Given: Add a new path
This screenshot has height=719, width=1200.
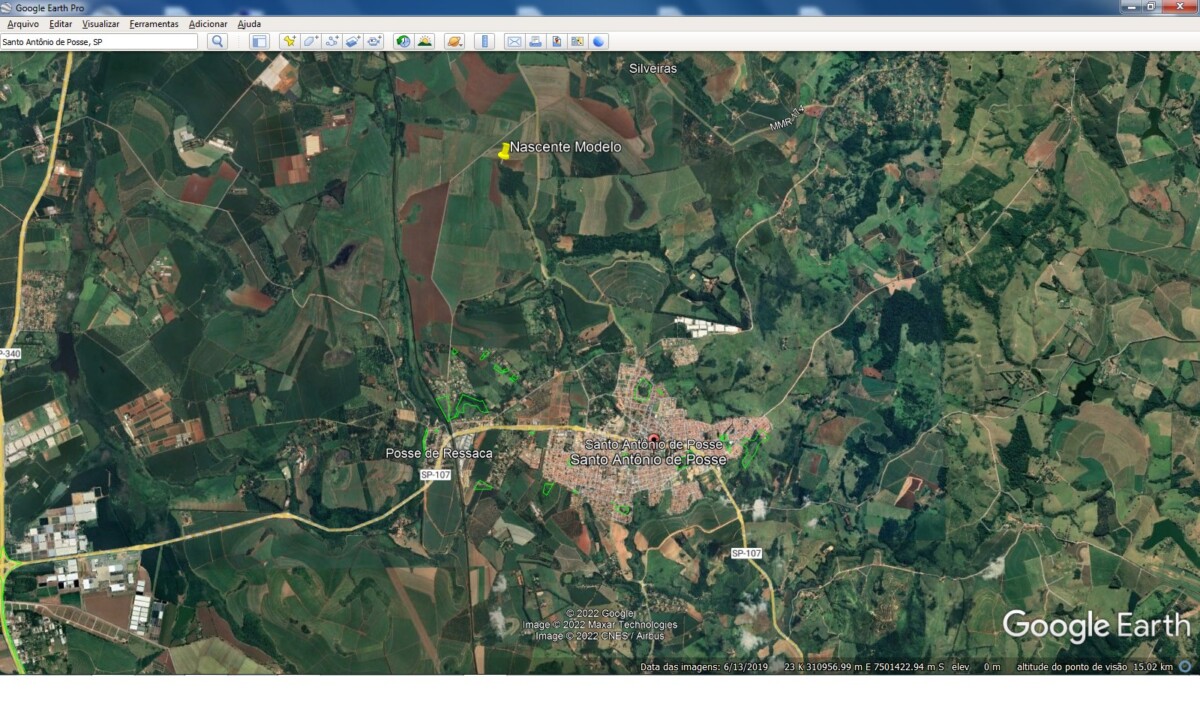Looking at the screenshot, I should (332, 42).
